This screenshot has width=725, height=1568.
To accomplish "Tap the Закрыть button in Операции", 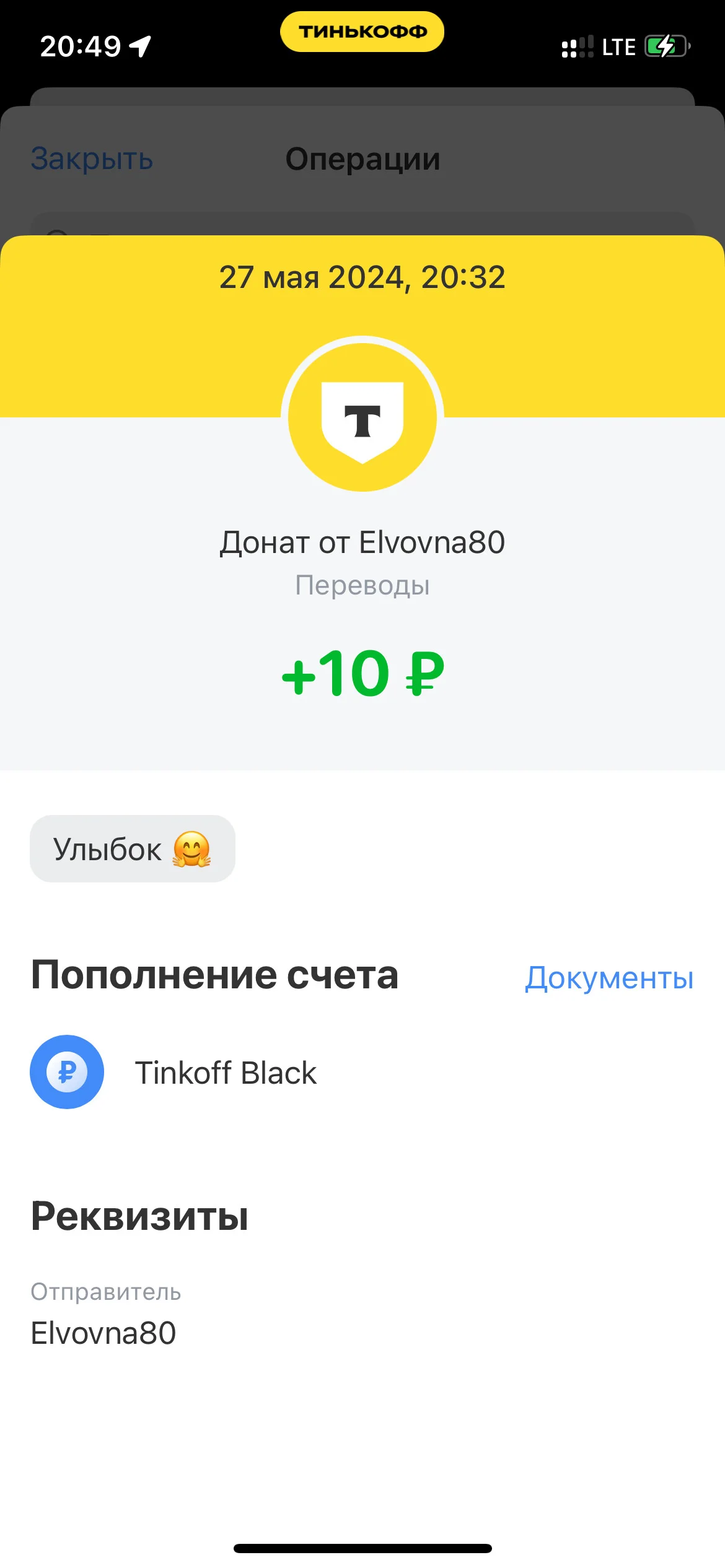I will (92, 159).
